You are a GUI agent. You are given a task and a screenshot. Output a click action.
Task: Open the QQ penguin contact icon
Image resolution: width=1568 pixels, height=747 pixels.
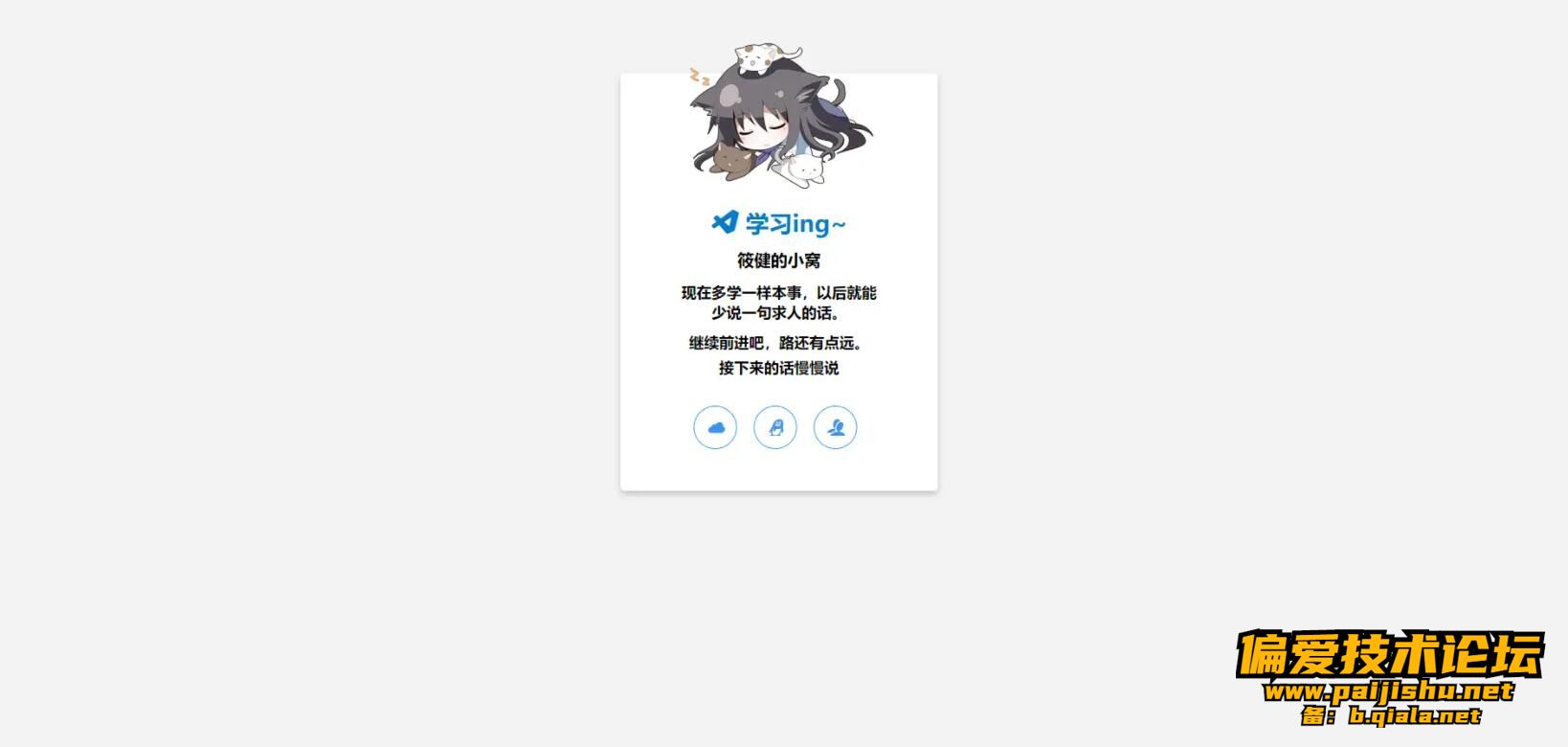[x=775, y=427]
